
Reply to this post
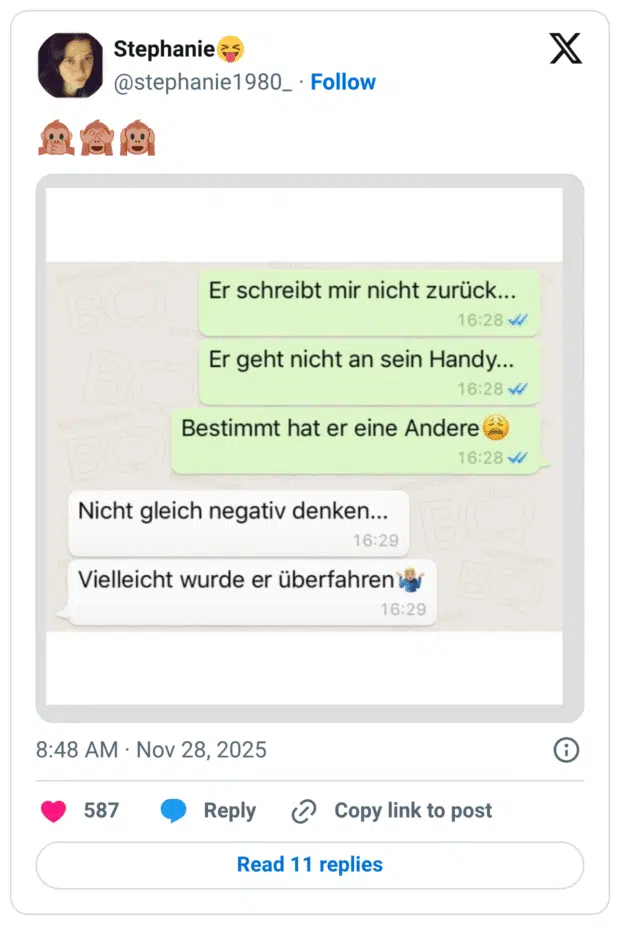(x=208, y=811)
